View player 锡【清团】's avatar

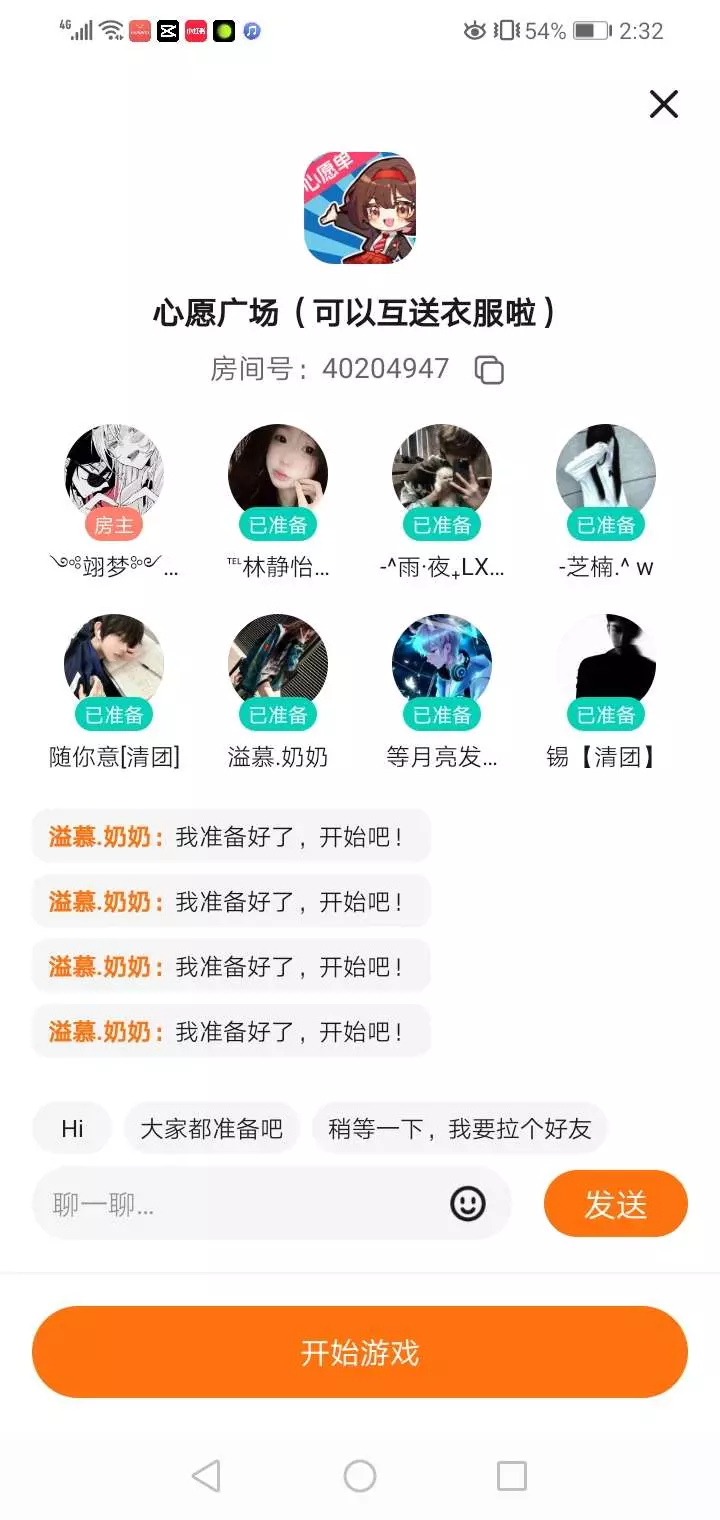[606, 664]
